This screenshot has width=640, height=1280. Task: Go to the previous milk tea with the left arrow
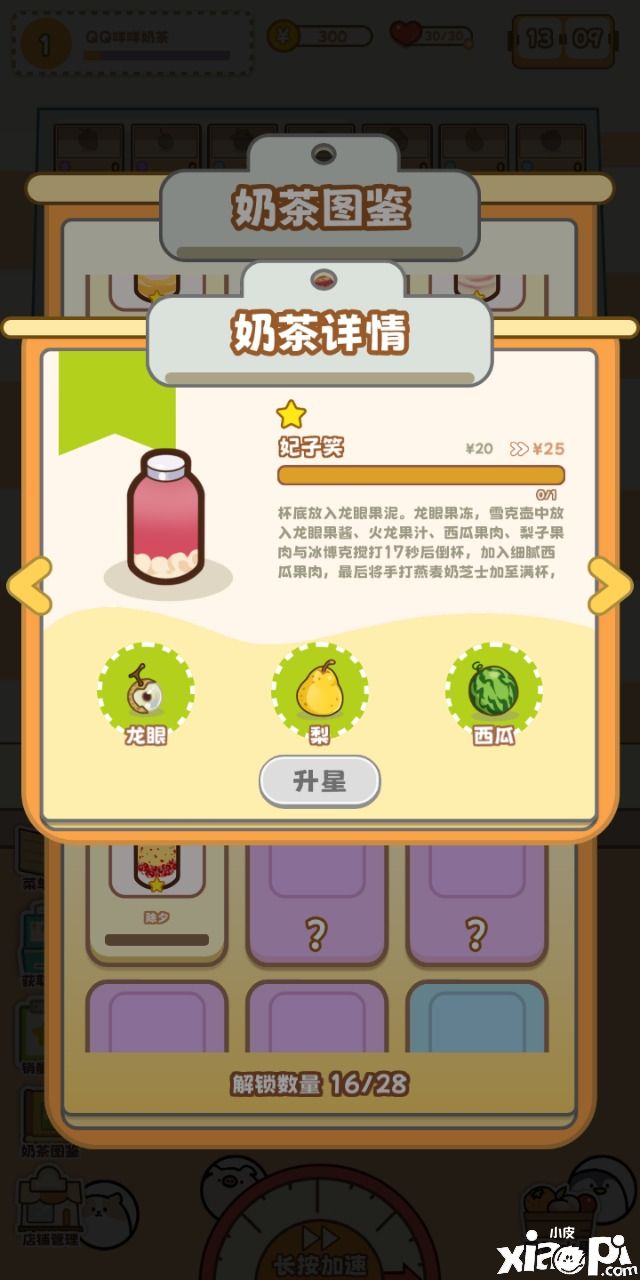pyautogui.click(x=30, y=586)
